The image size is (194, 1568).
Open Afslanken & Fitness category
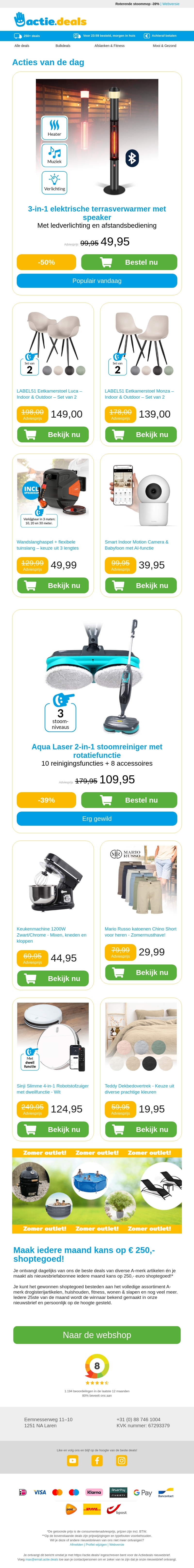[109, 46]
